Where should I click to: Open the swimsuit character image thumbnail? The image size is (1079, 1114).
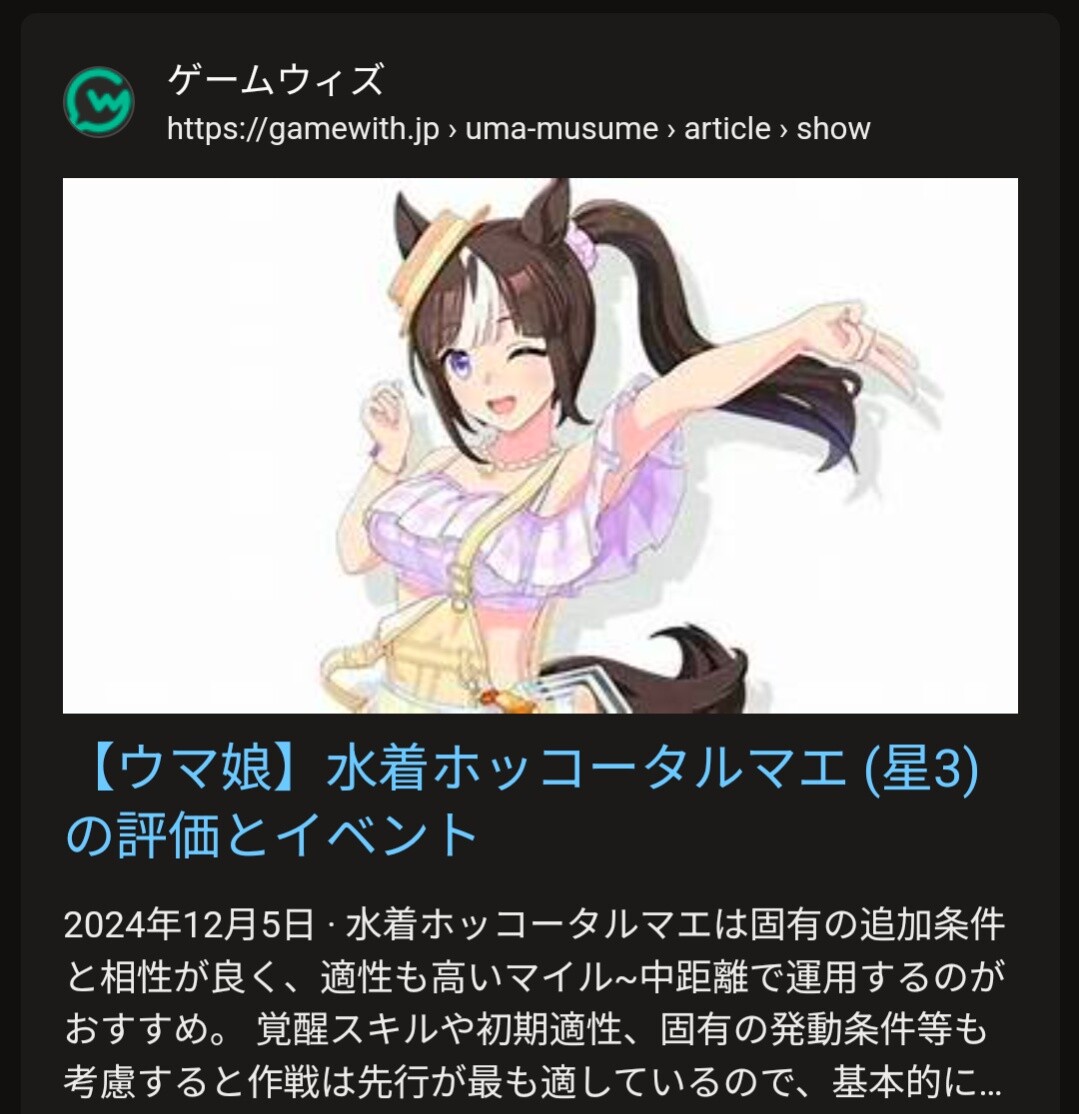click(x=540, y=445)
